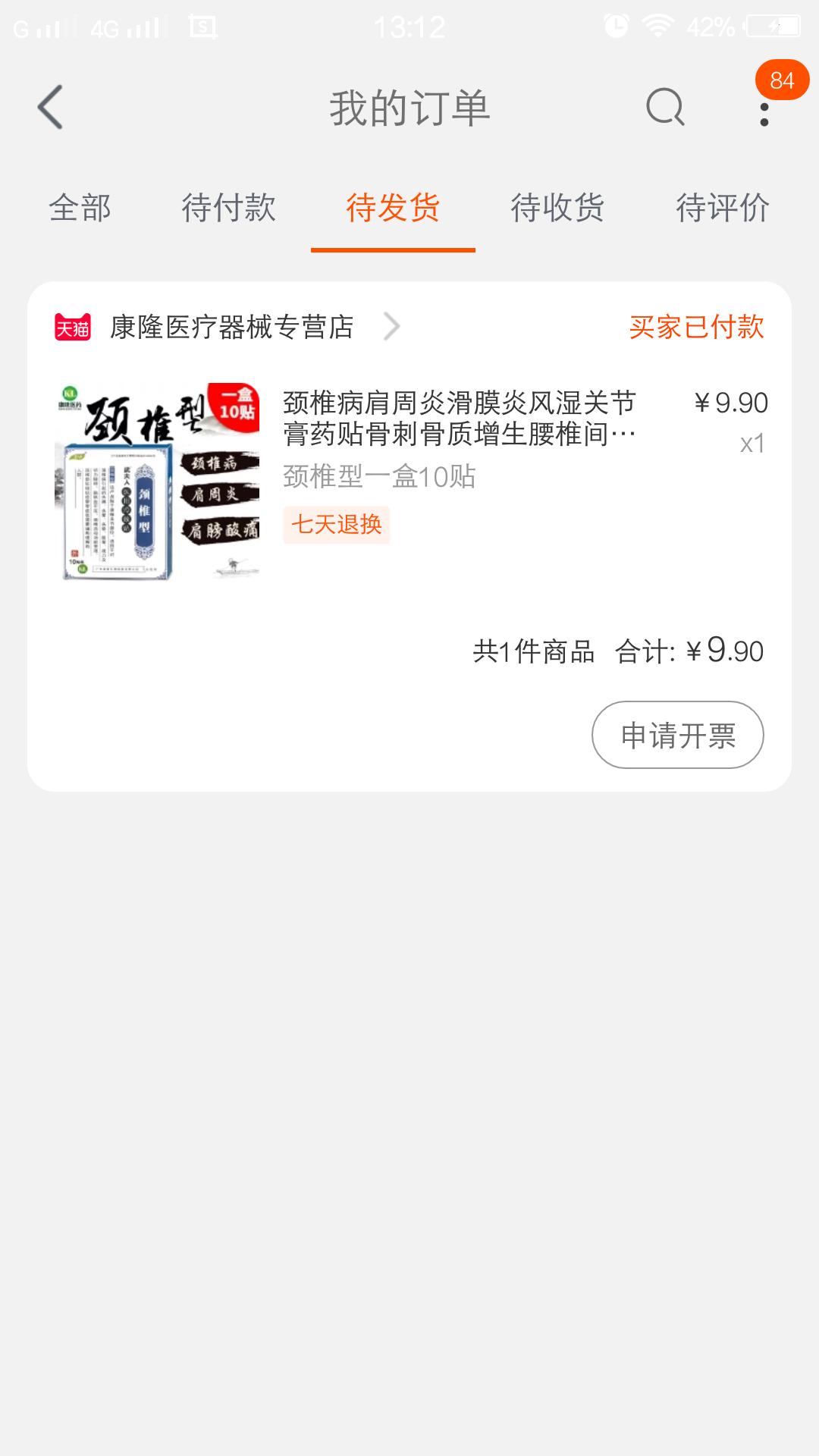Select the 待发货 tab
The width and height of the screenshot is (819, 1456).
click(x=393, y=208)
